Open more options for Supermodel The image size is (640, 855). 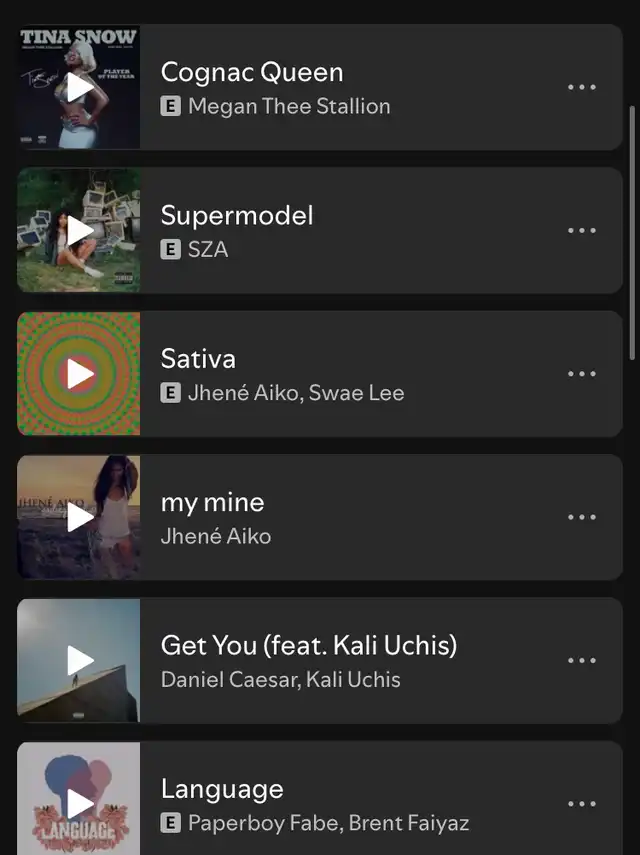pyautogui.click(x=581, y=230)
